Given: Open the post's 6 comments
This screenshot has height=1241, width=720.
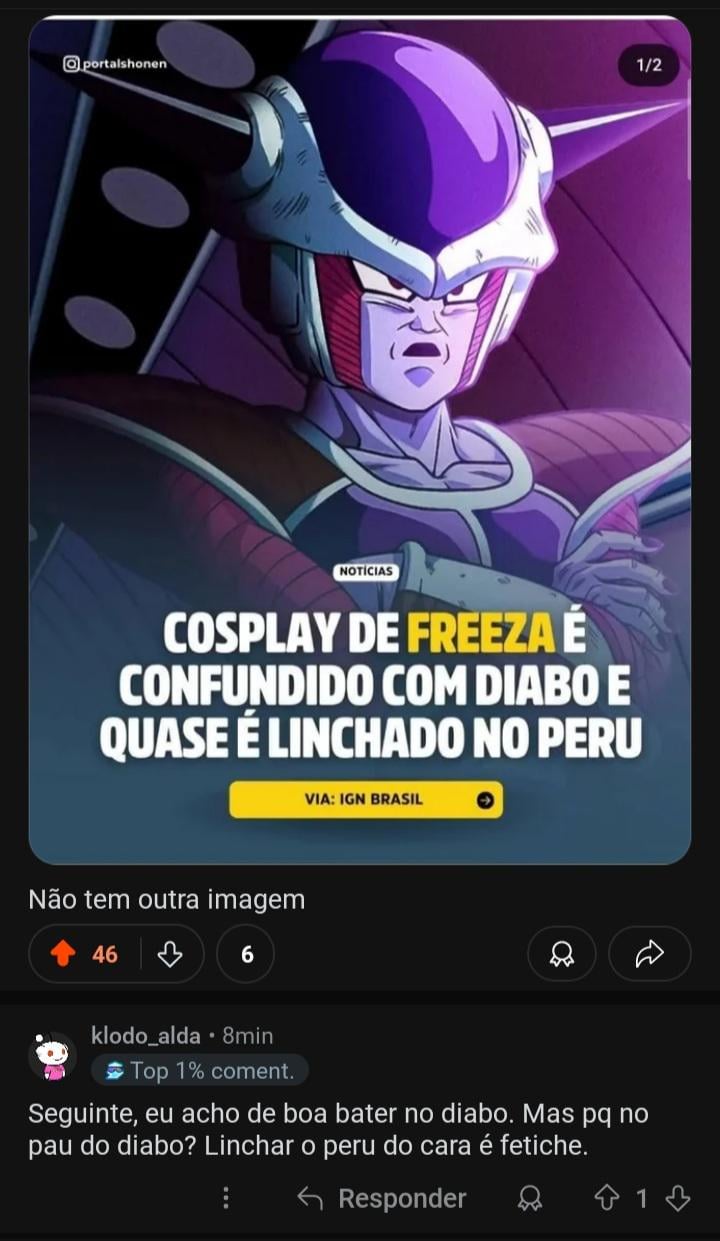Looking at the screenshot, I should click(245, 954).
